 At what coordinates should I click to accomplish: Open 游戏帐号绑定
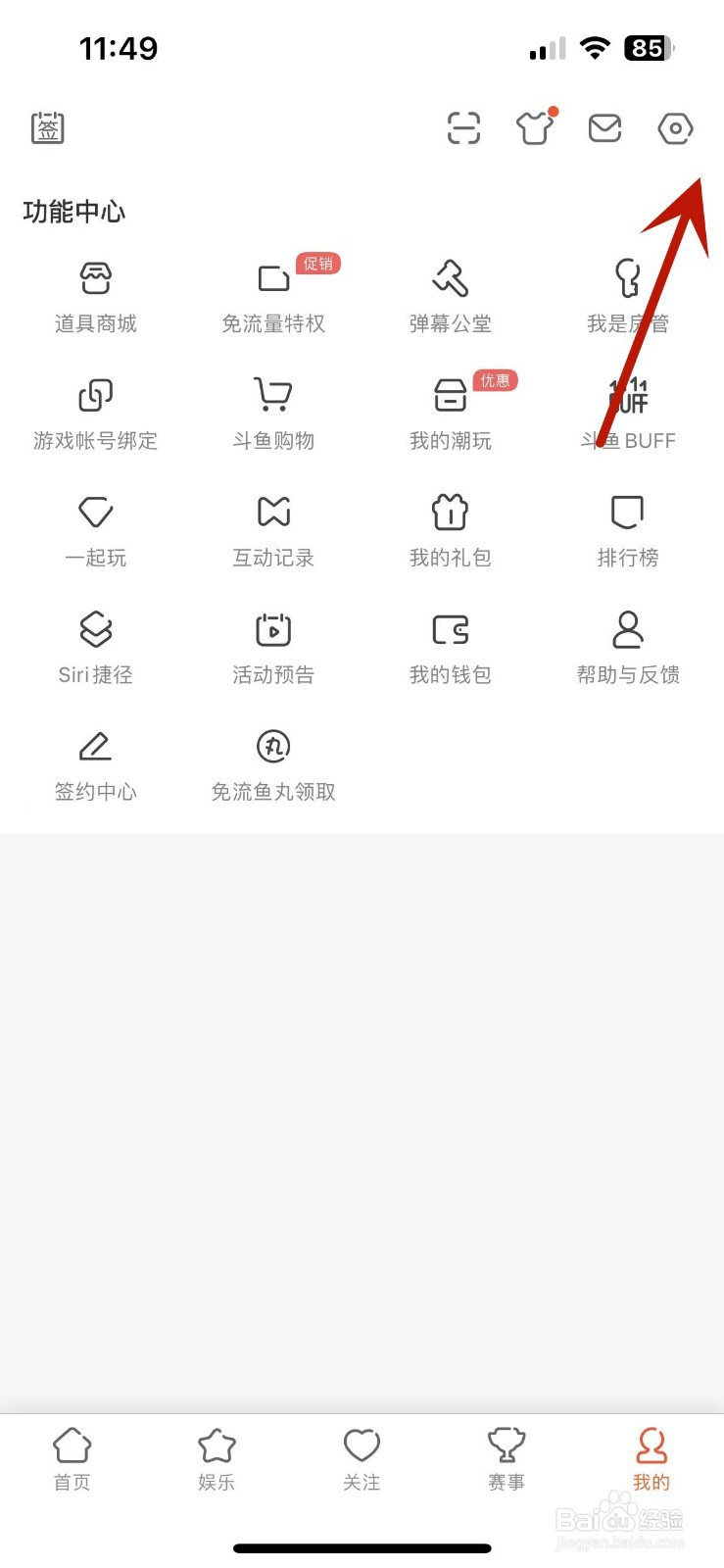click(95, 415)
